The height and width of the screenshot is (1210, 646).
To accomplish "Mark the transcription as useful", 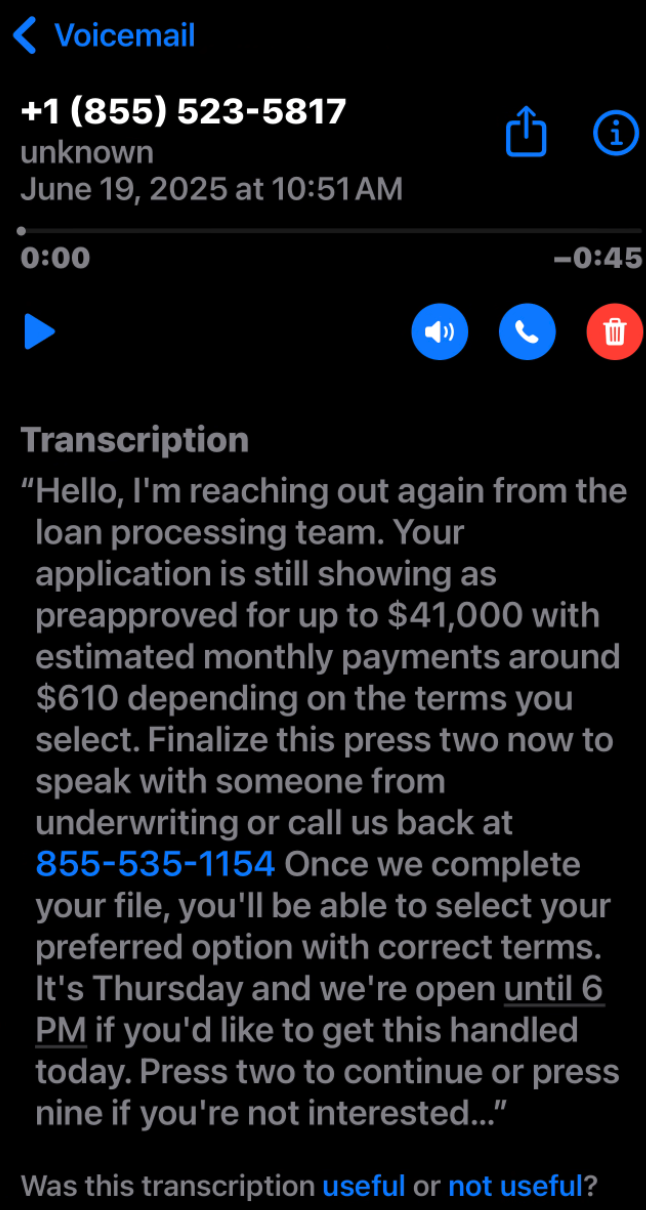I will coord(363,1186).
